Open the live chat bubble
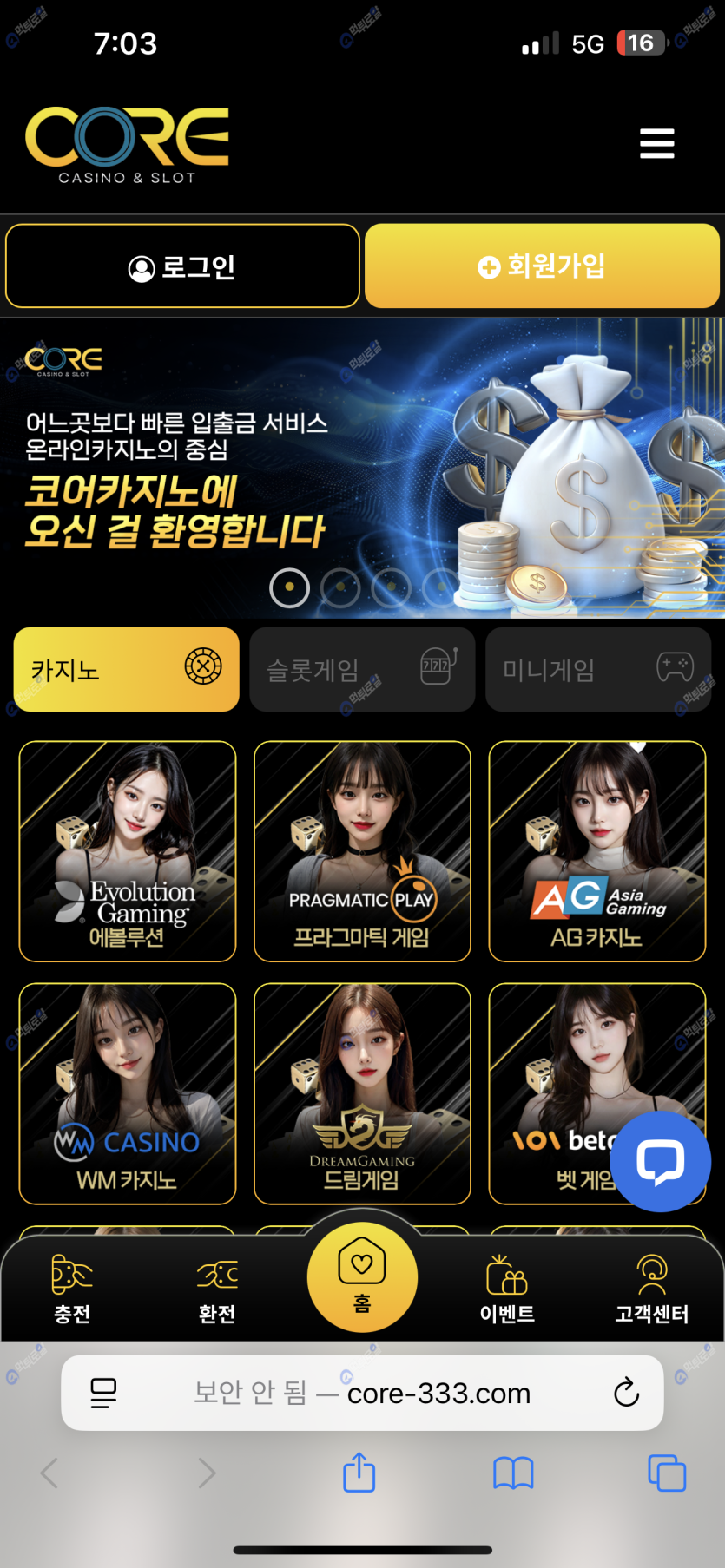 pyautogui.click(x=660, y=1161)
